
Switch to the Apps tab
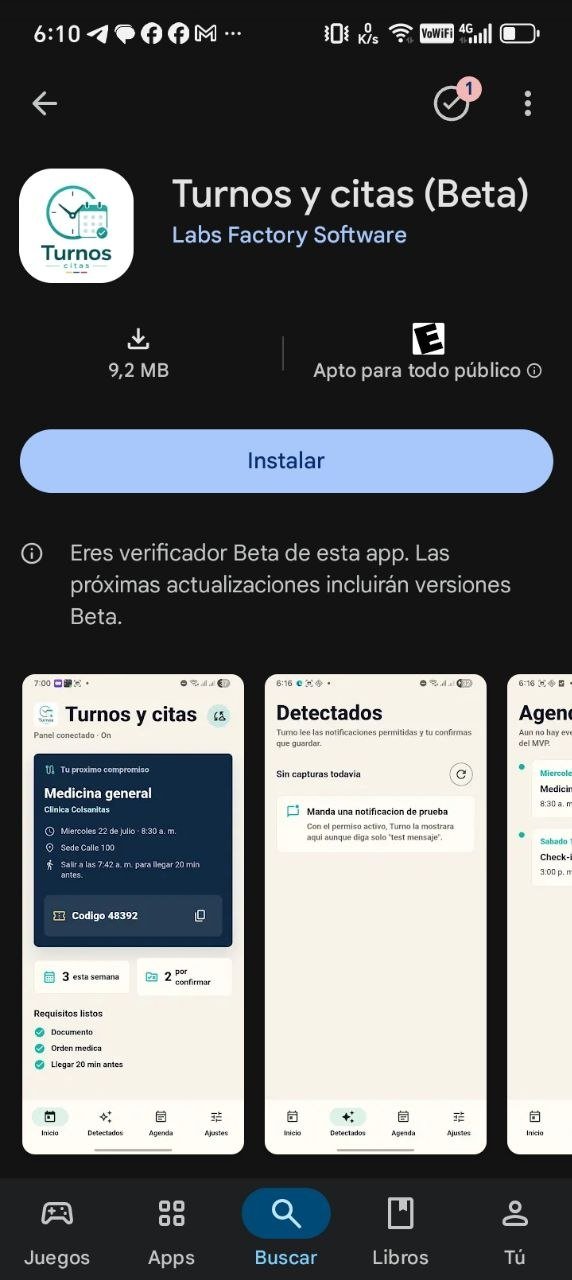pyautogui.click(x=171, y=1231)
